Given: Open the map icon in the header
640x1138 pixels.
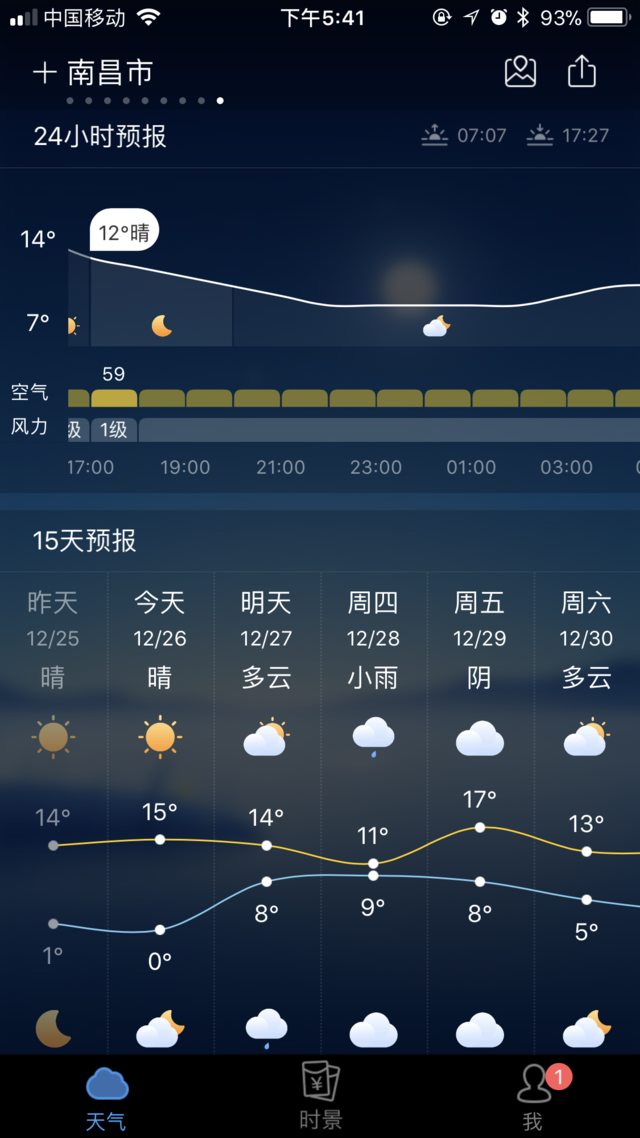Looking at the screenshot, I should coord(520,72).
